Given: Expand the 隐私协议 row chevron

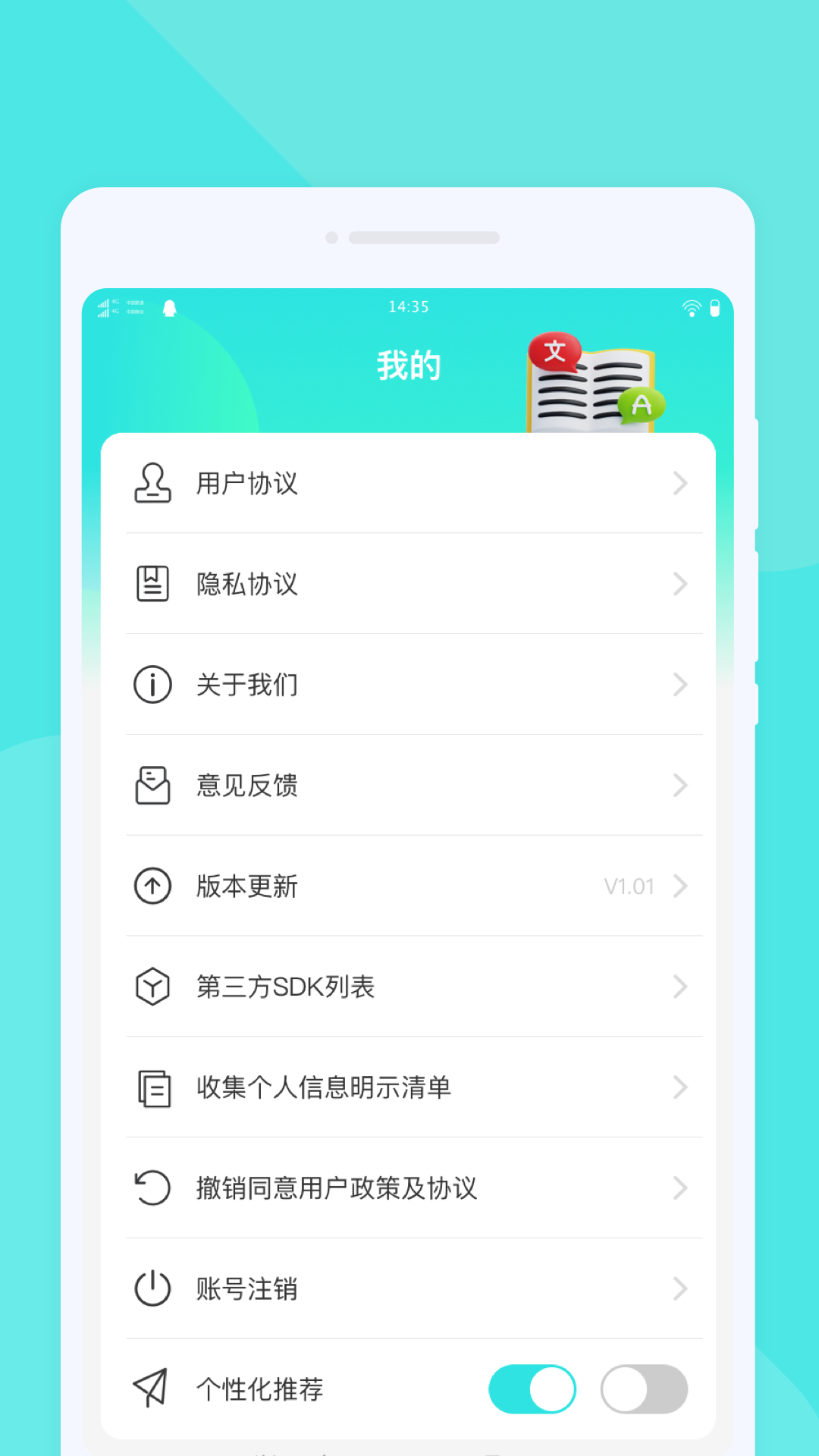Looking at the screenshot, I should [680, 583].
